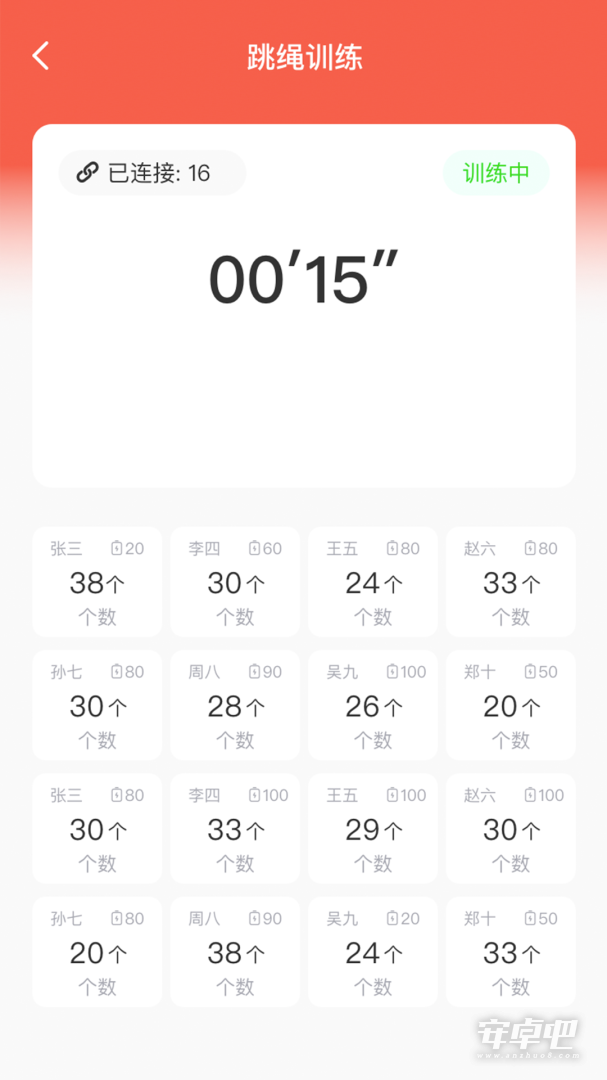Open 郑十's card showing 33个

tap(511, 952)
